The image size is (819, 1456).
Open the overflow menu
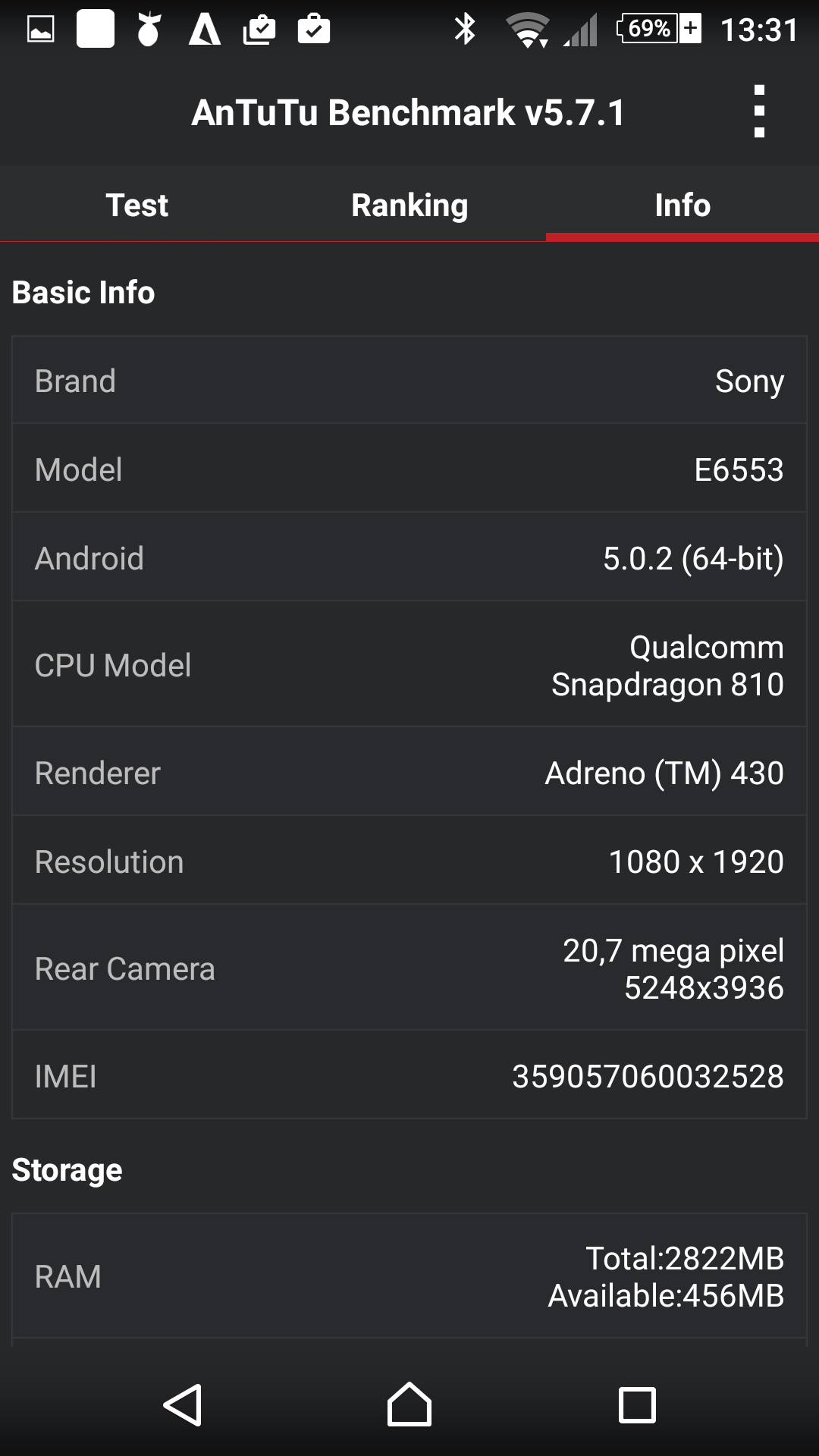tap(759, 111)
